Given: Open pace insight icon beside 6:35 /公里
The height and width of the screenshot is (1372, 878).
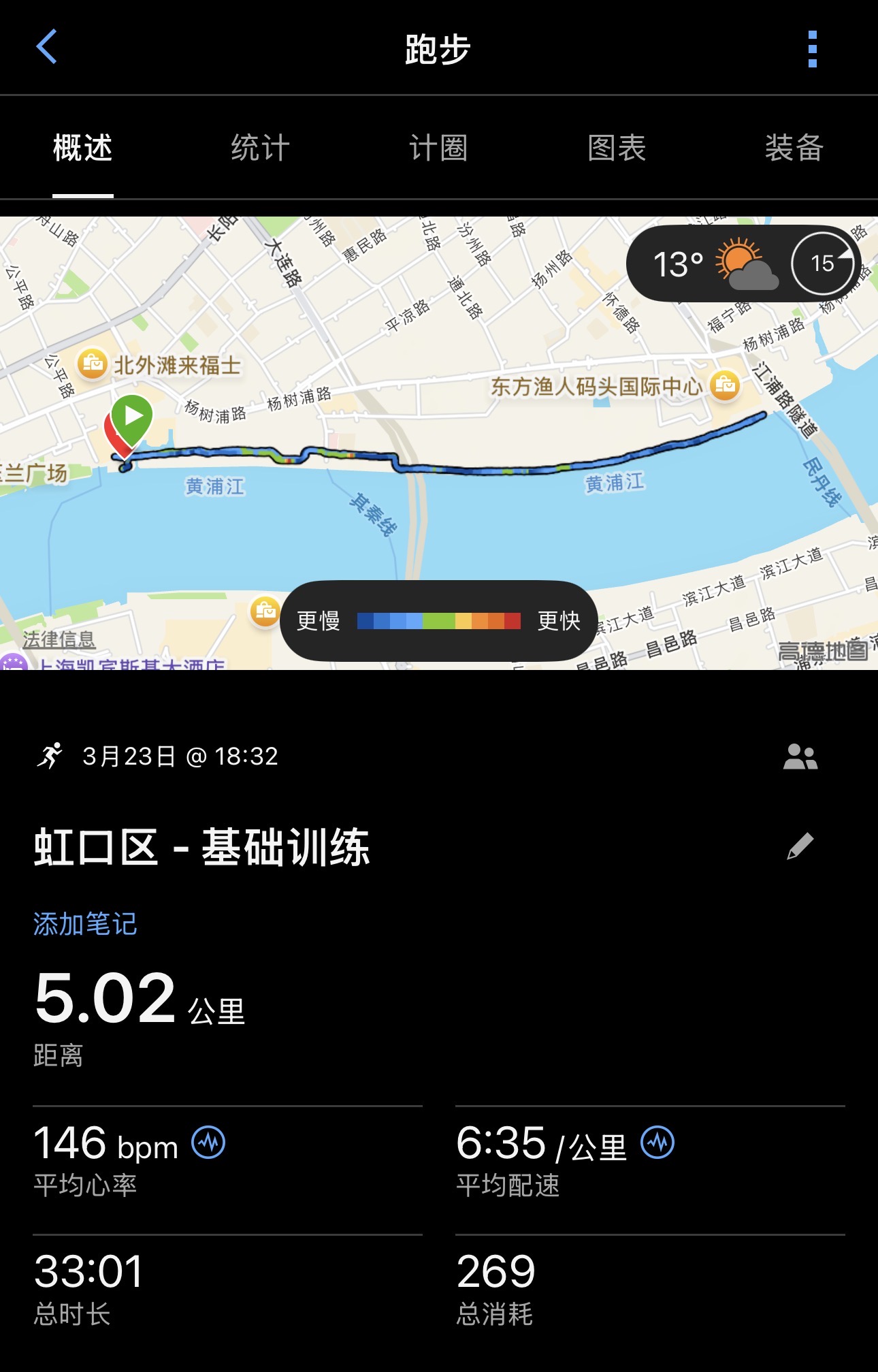Looking at the screenshot, I should [657, 1143].
